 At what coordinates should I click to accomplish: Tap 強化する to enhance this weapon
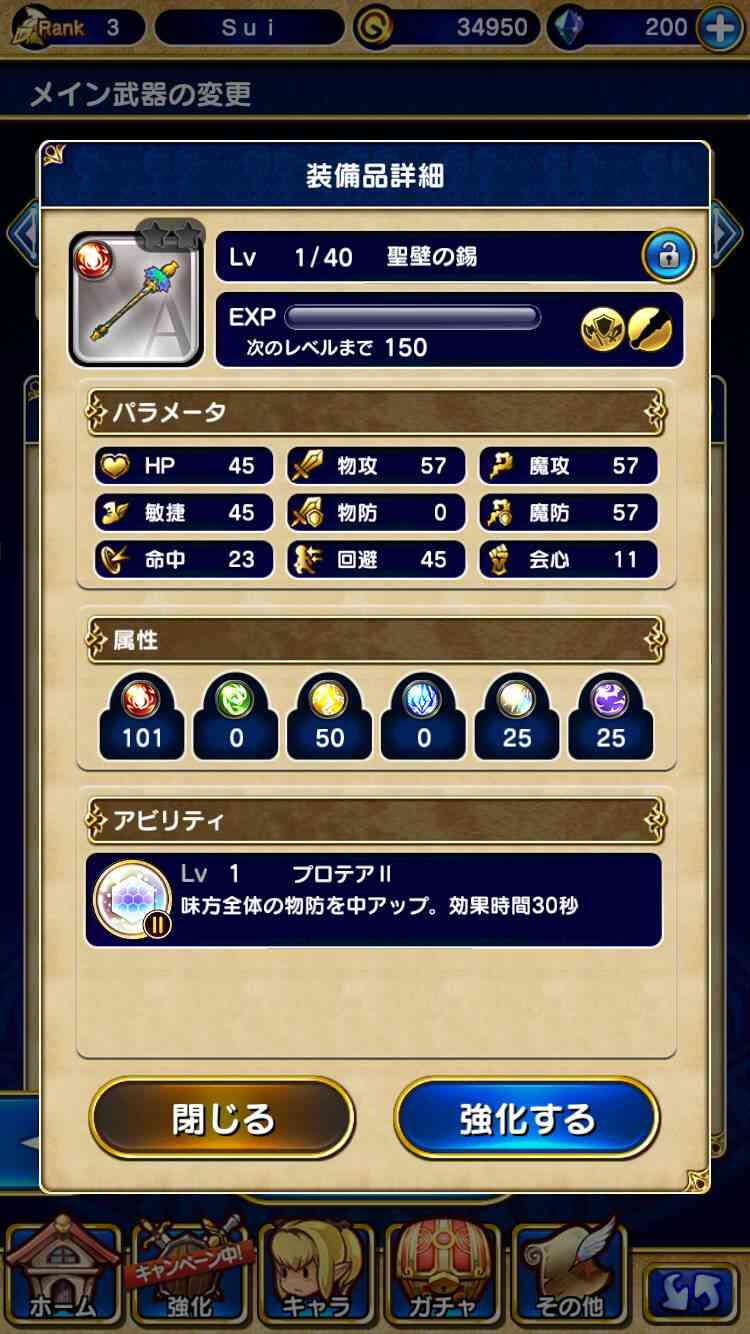pos(527,1118)
